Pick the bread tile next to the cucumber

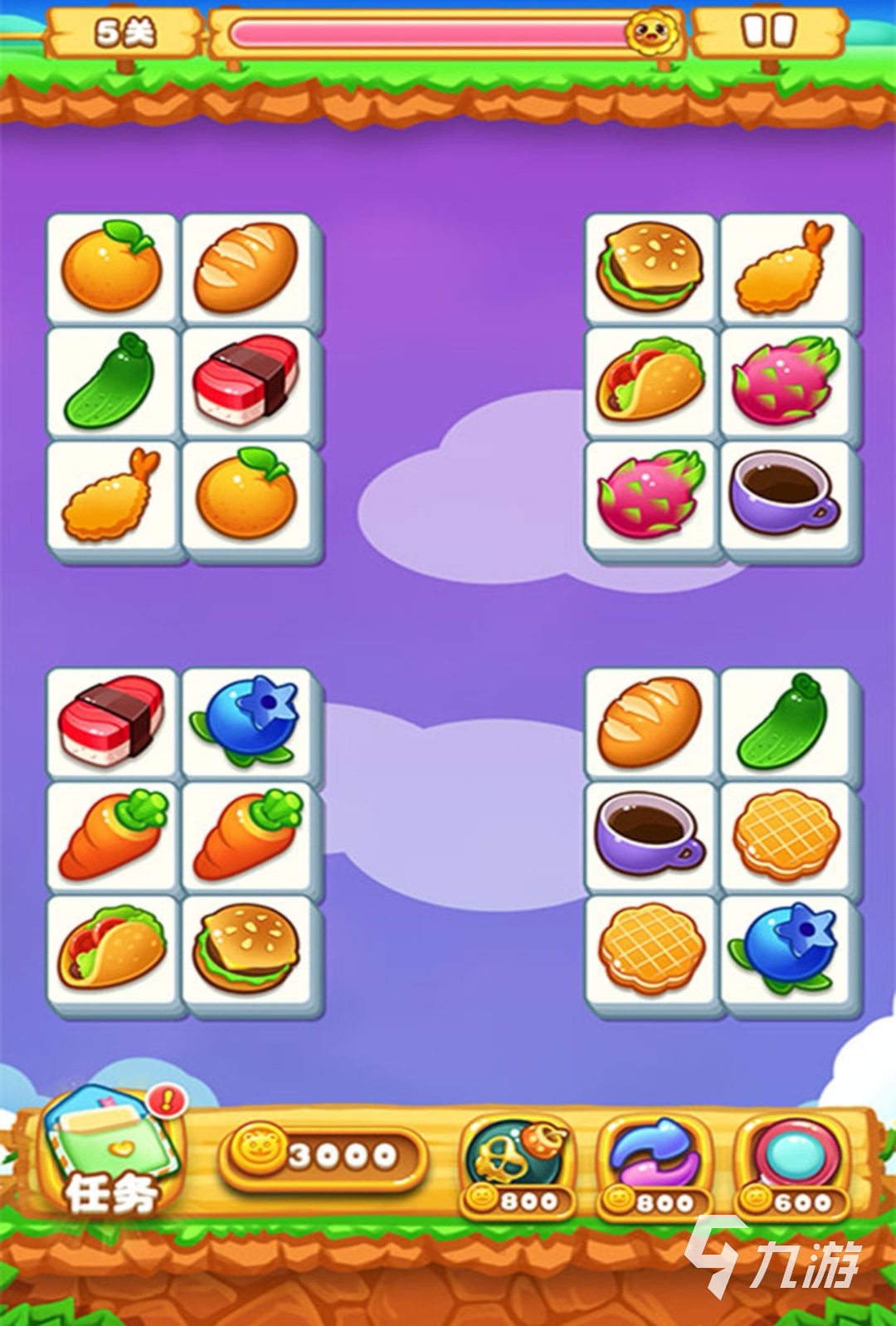650,722
